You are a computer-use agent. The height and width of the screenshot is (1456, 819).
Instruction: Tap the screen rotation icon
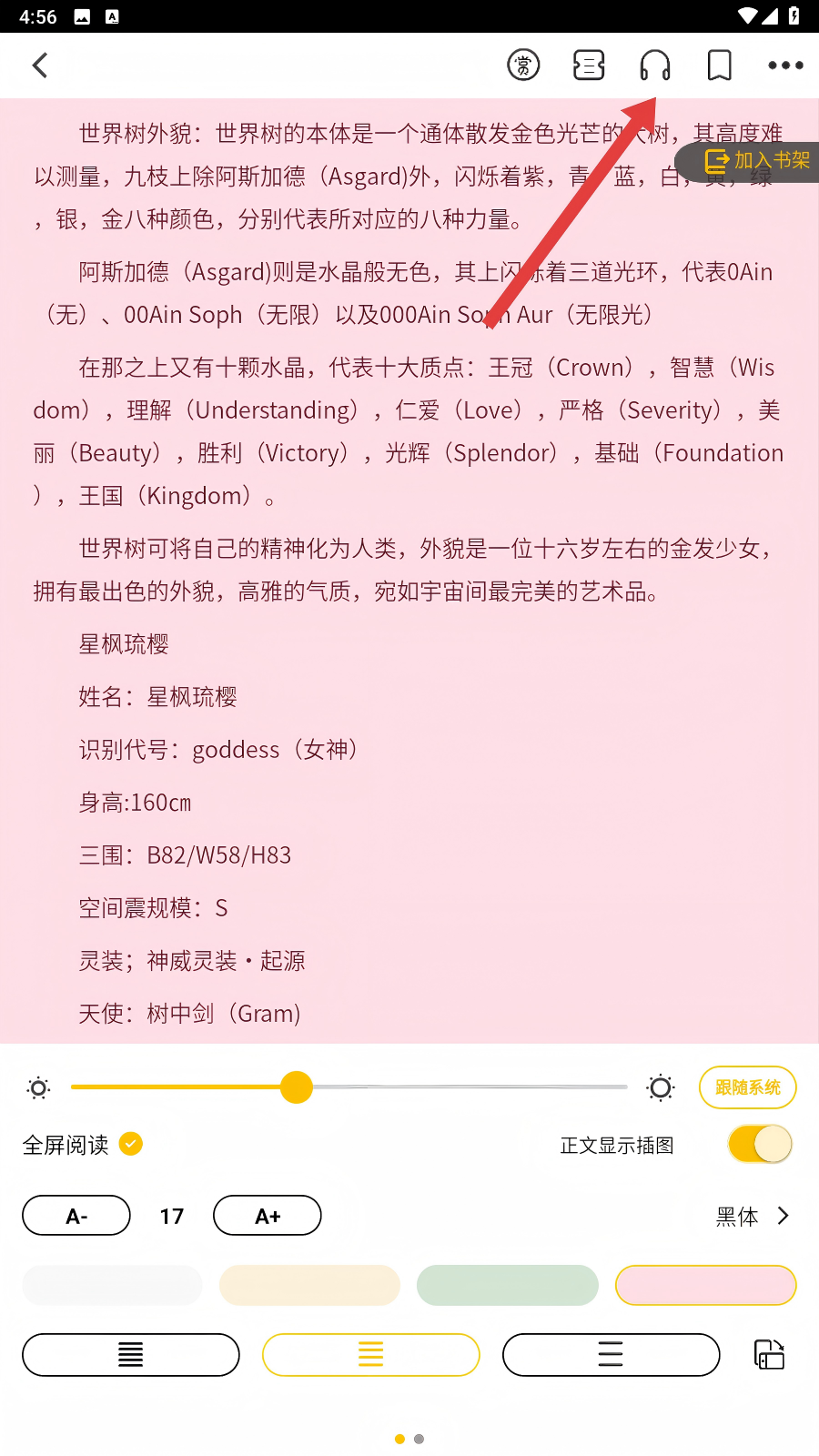coord(769,1355)
